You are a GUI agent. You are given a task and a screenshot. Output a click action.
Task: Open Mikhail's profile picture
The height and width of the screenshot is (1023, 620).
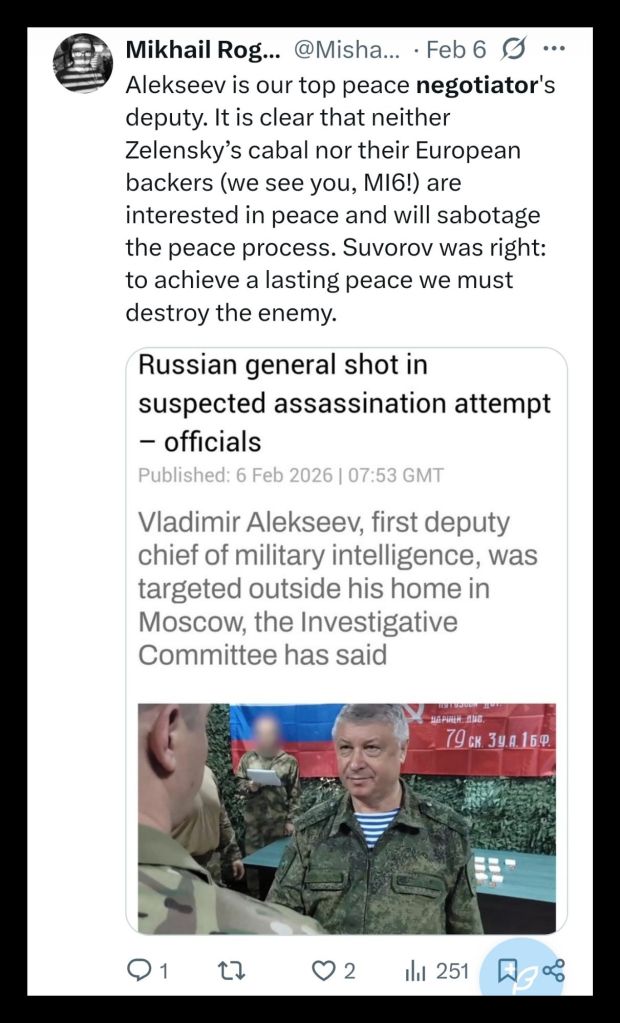tap(82, 63)
